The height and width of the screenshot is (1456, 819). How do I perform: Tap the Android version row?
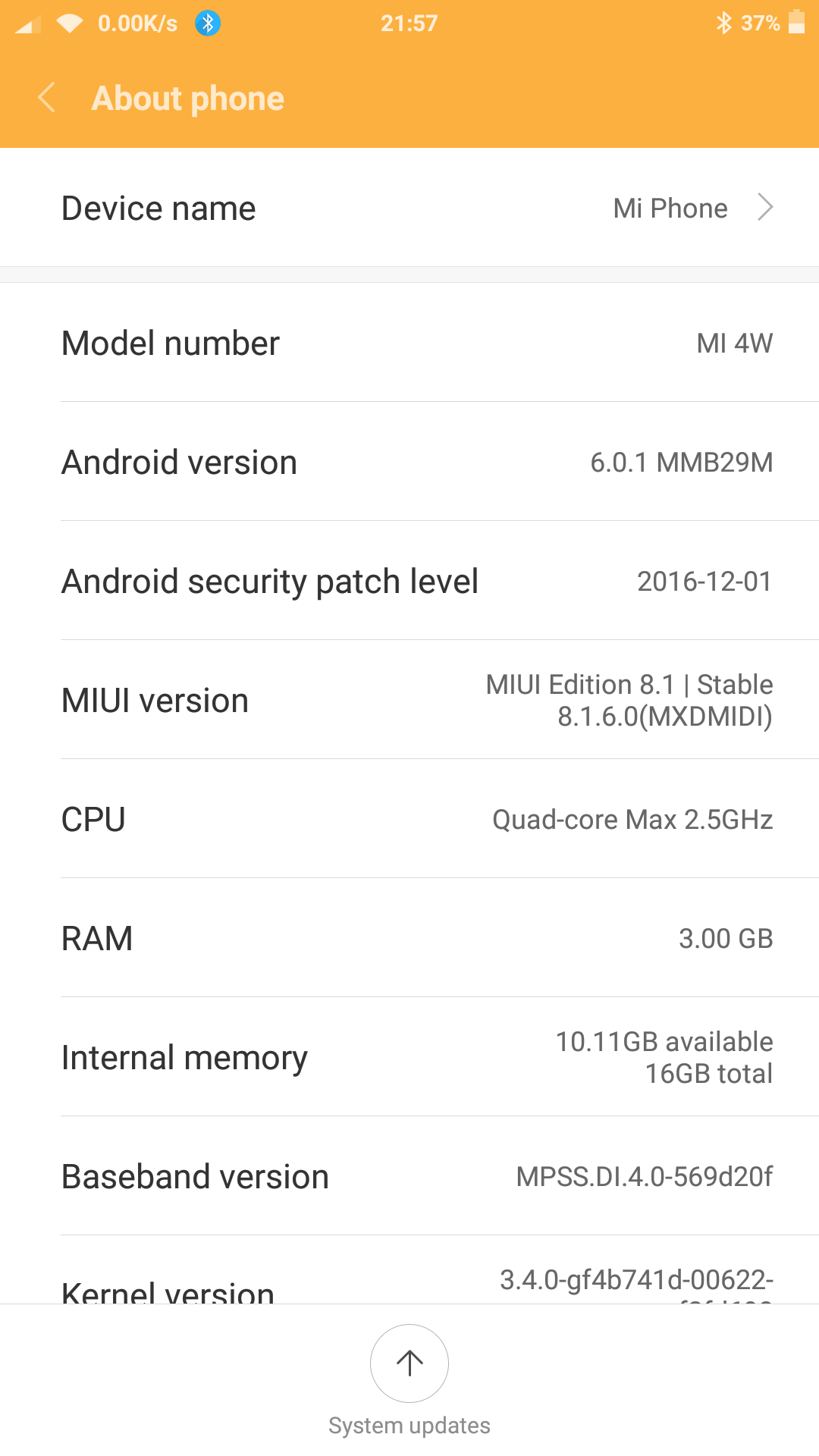click(409, 462)
